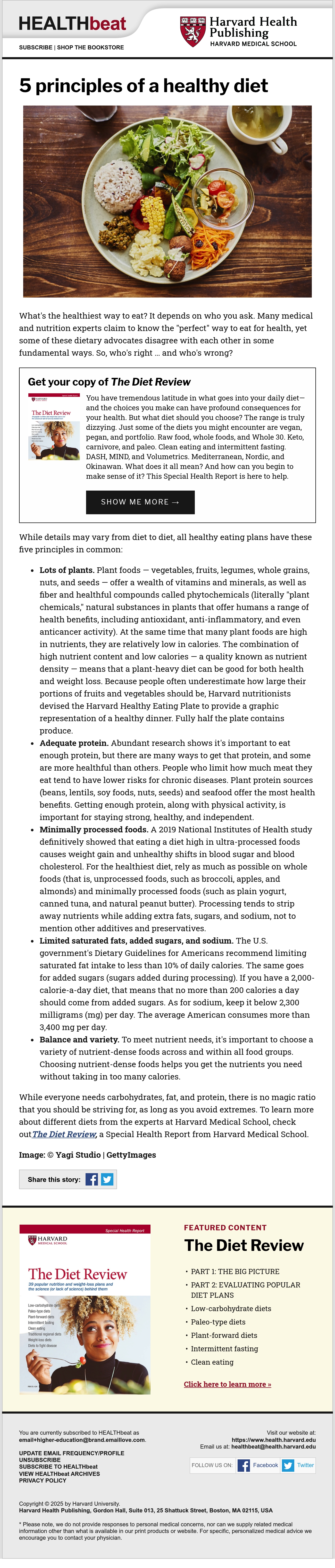Visit the health.harvard.edu website link
Screen dimensions: 335x1568
tap(273, 1440)
